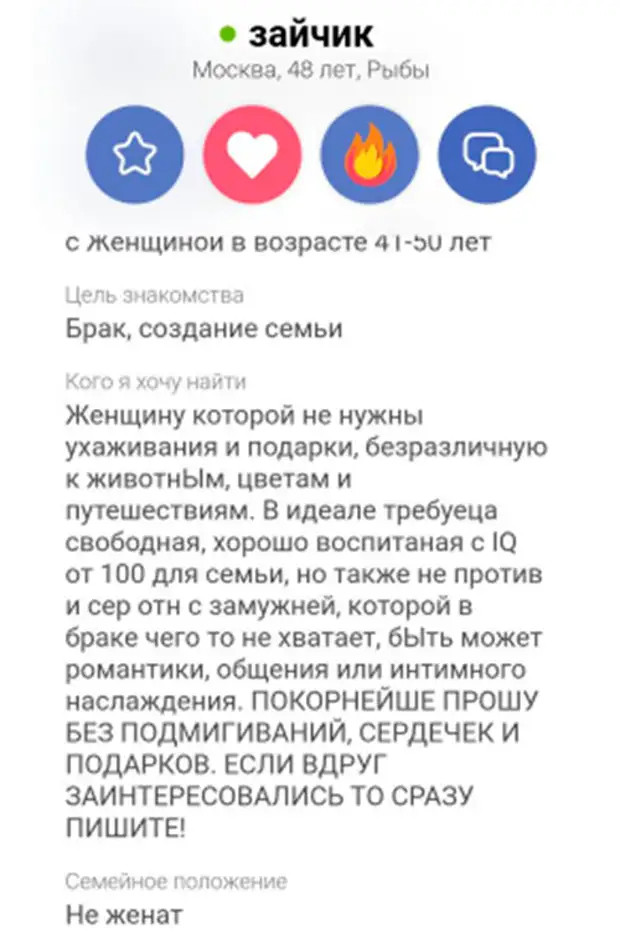The height and width of the screenshot is (952, 620).
Task: Send the flame reaction to зайчик
Action: tap(369, 155)
